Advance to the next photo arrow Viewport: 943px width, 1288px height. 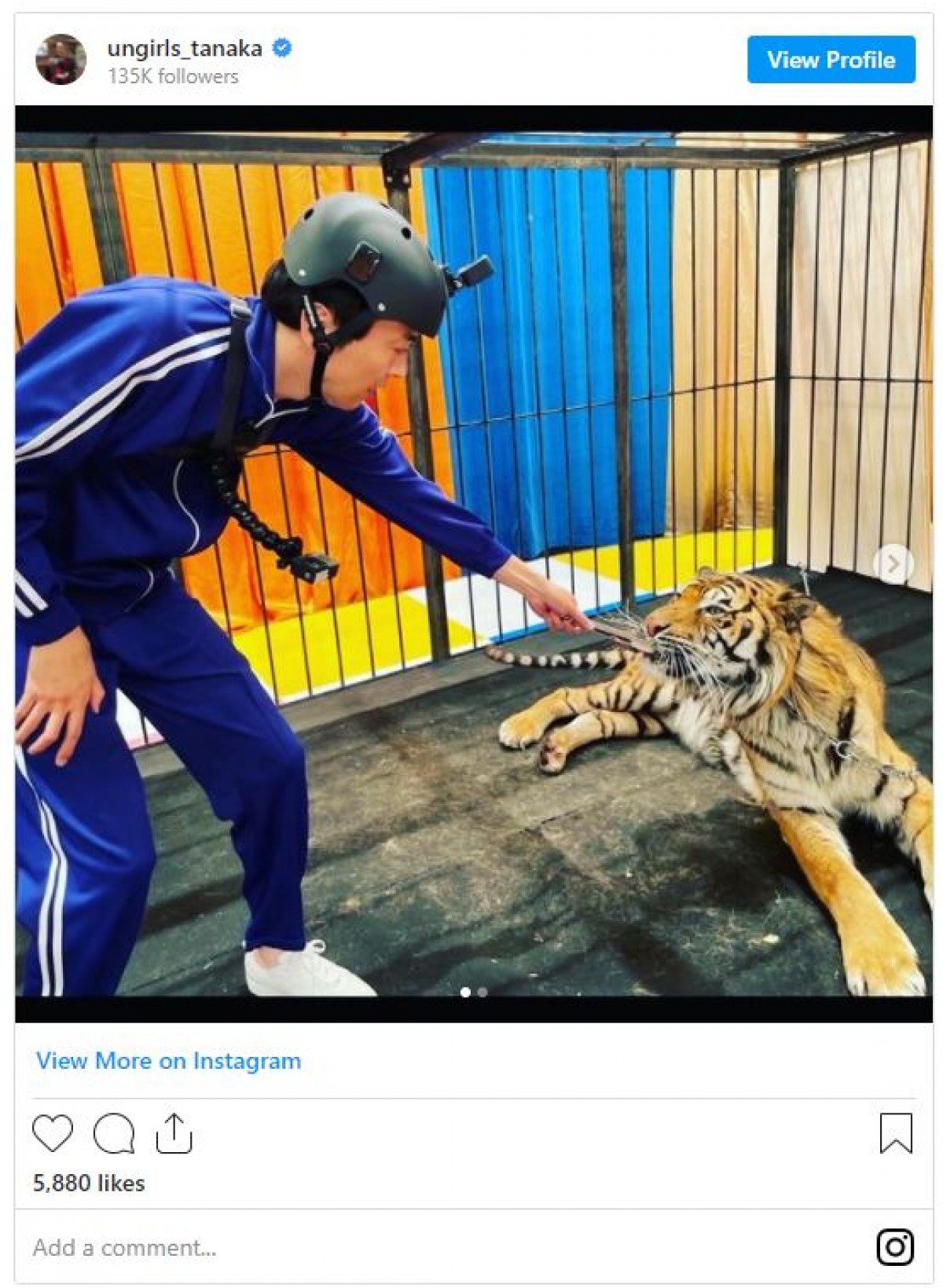click(x=893, y=564)
